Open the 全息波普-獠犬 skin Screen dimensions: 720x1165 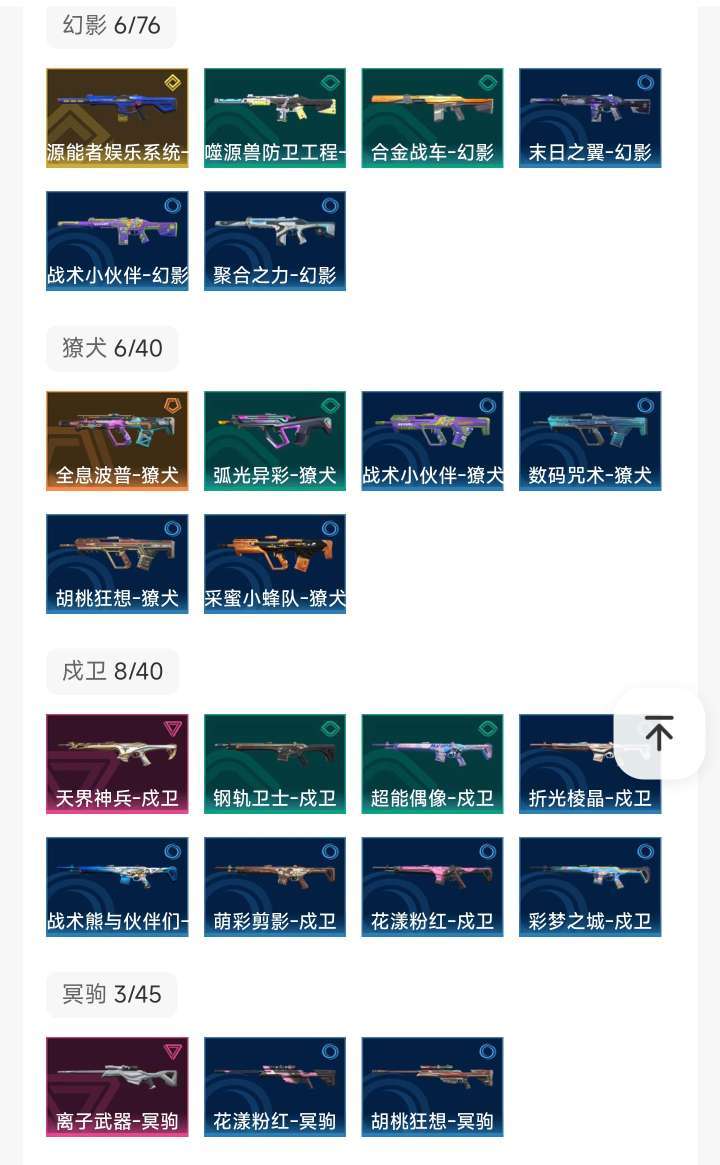pyautogui.click(x=117, y=441)
